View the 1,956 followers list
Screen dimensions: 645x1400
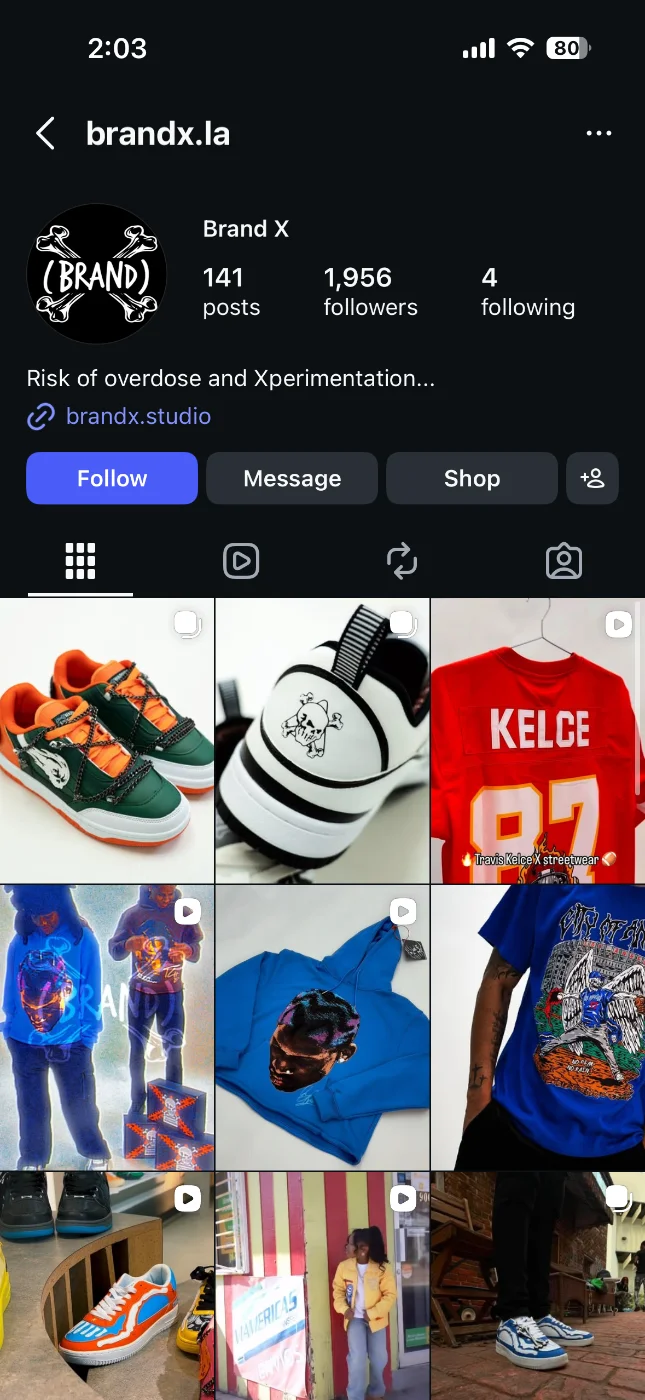coord(370,291)
